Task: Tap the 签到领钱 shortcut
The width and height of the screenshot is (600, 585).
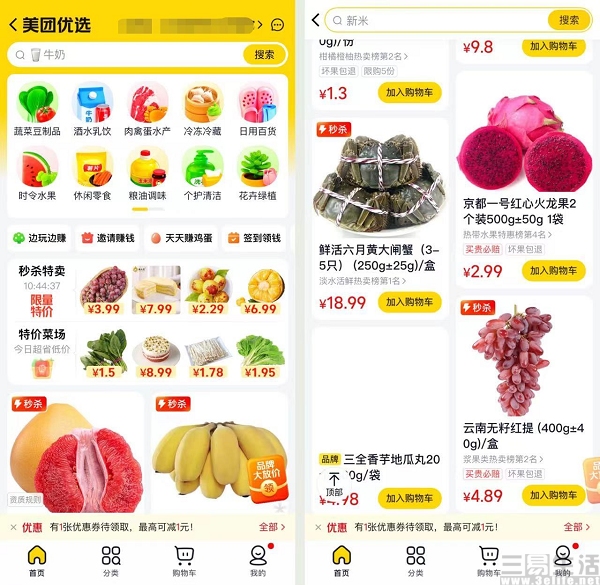Action: [254, 238]
